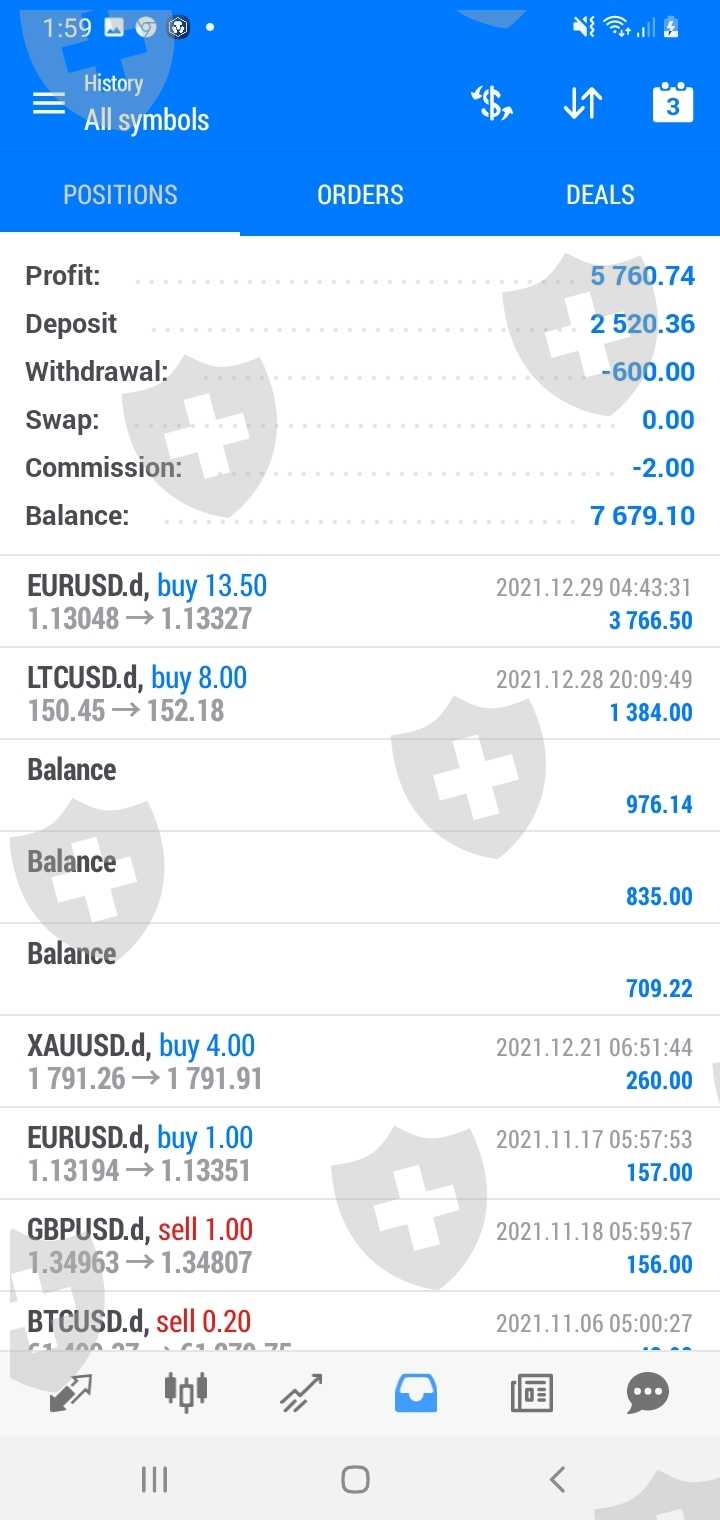This screenshot has height=1520, width=720.
Task: Open the symbol filter icon
Action: tap(492, 103)
